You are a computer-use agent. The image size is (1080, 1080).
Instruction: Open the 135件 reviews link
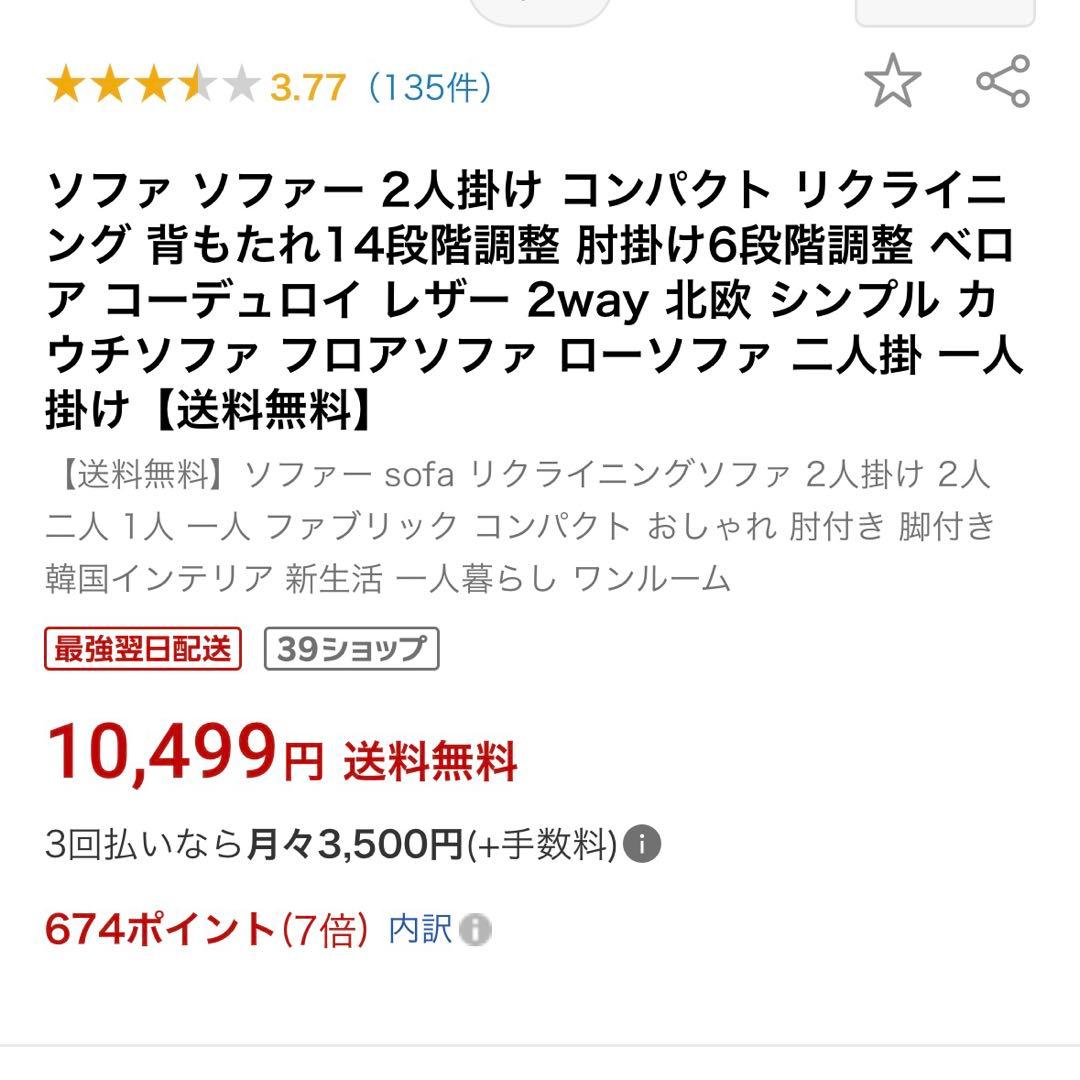[430, 88]
